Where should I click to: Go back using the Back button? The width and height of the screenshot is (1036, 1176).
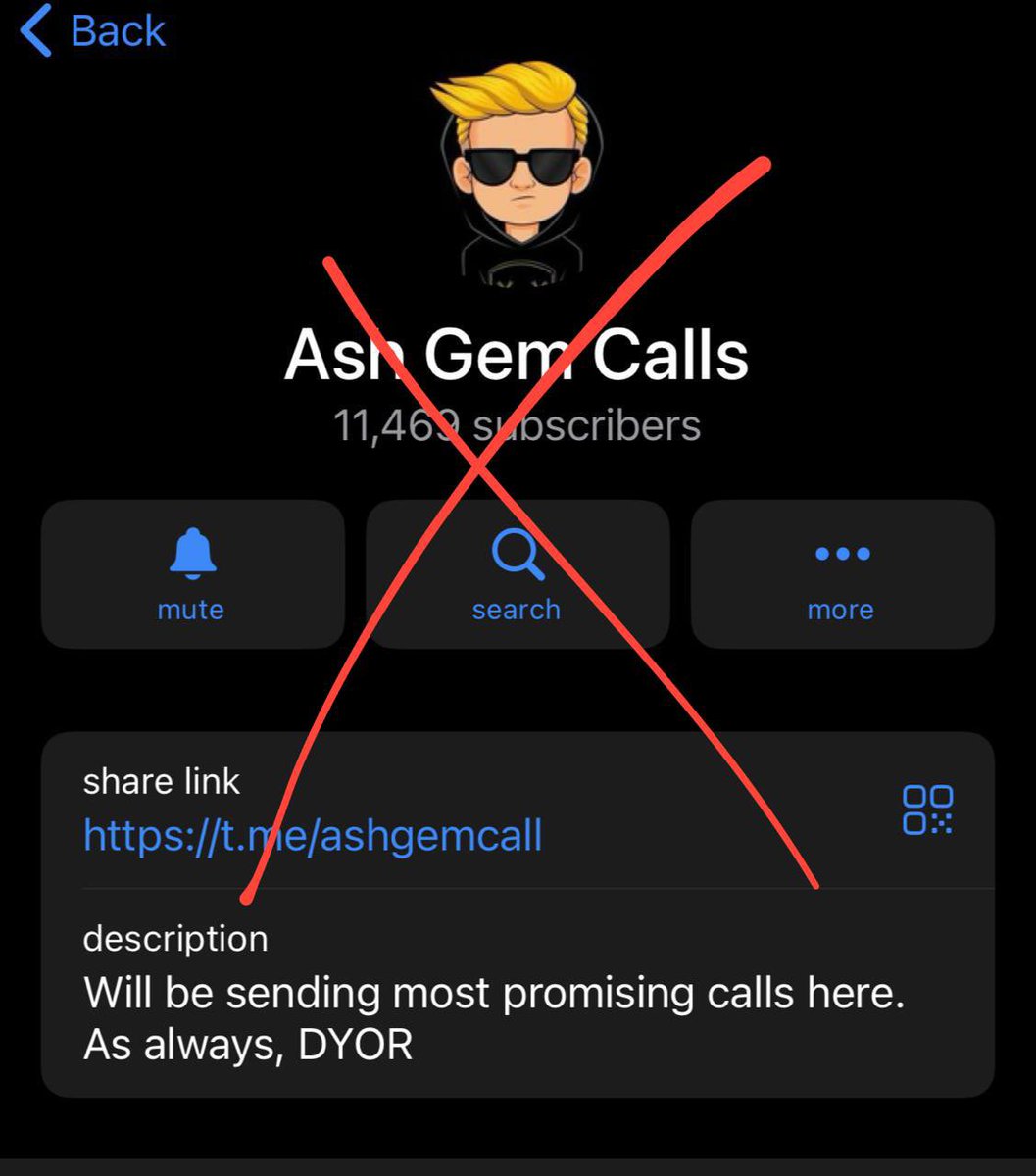coord(94,31)
